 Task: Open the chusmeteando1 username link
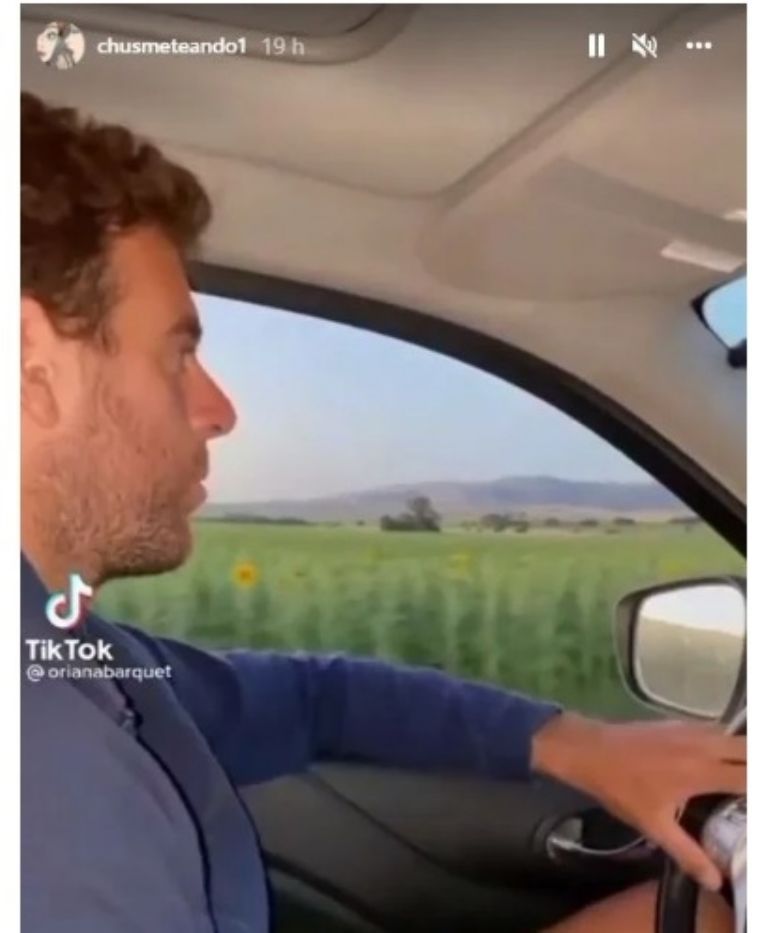pos(171,47)
